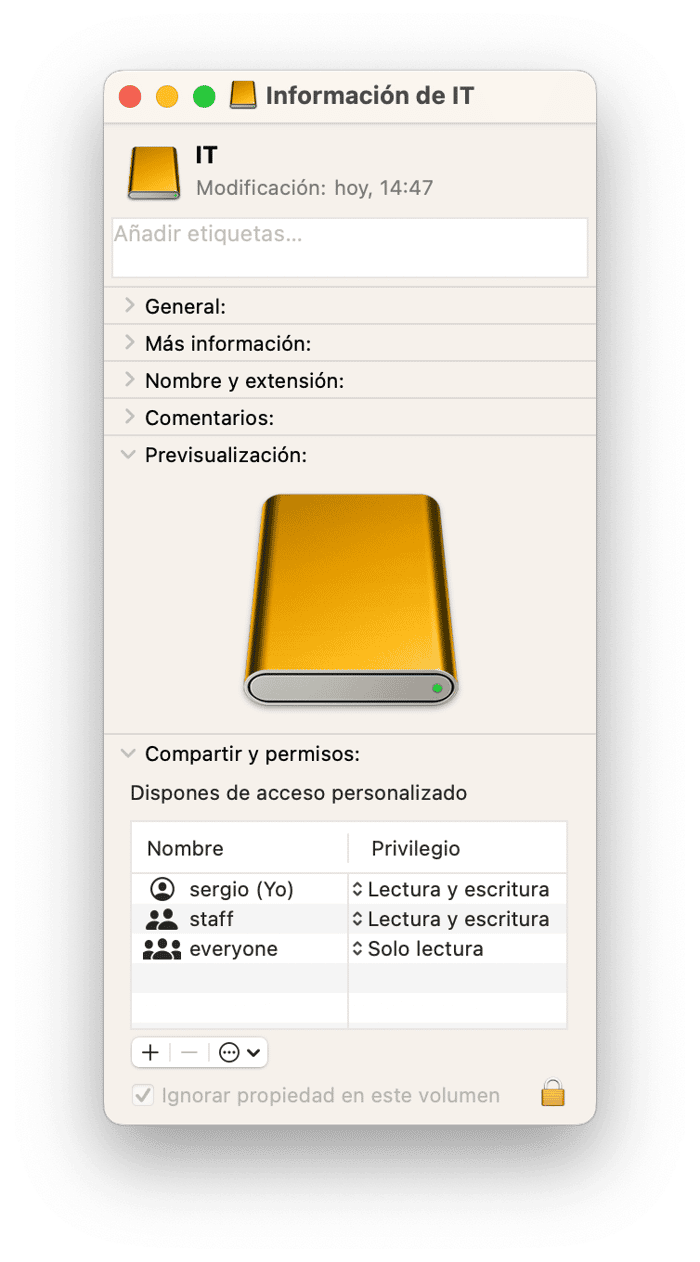Change privilege for staff group

point(450,919)
